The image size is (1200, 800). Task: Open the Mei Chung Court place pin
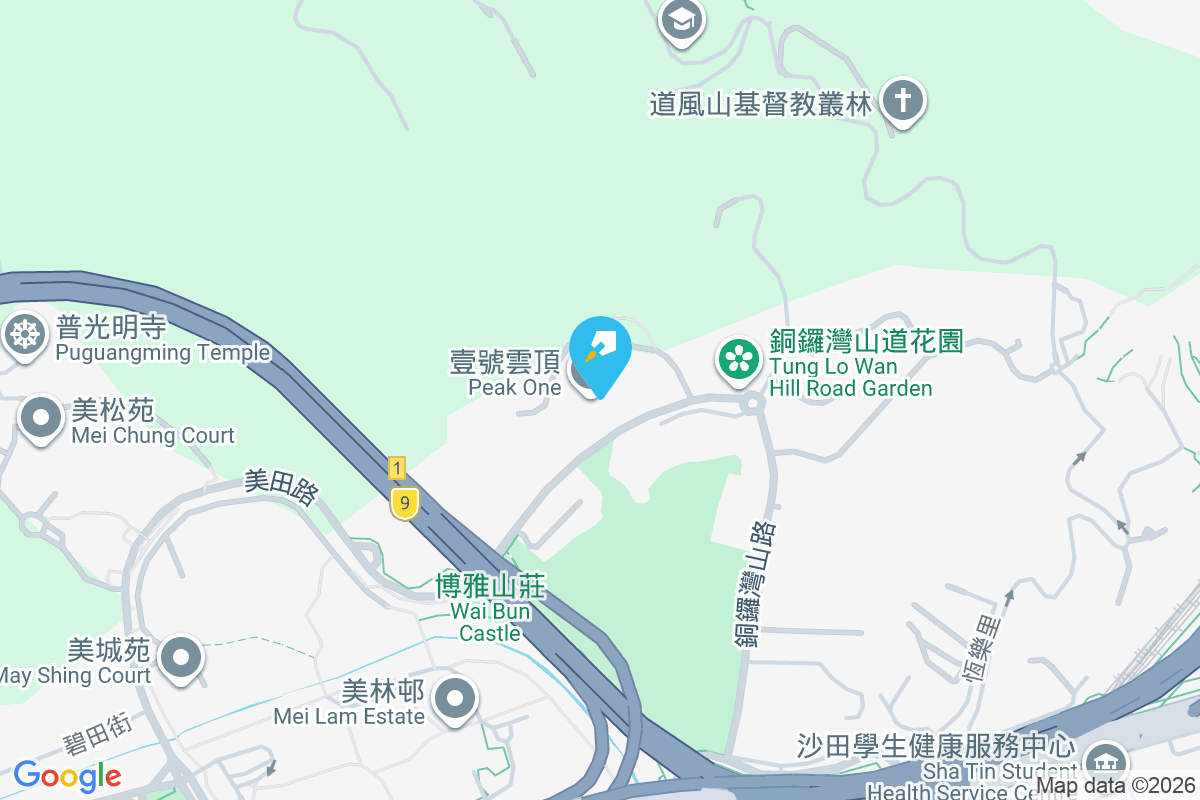[41, 419]
